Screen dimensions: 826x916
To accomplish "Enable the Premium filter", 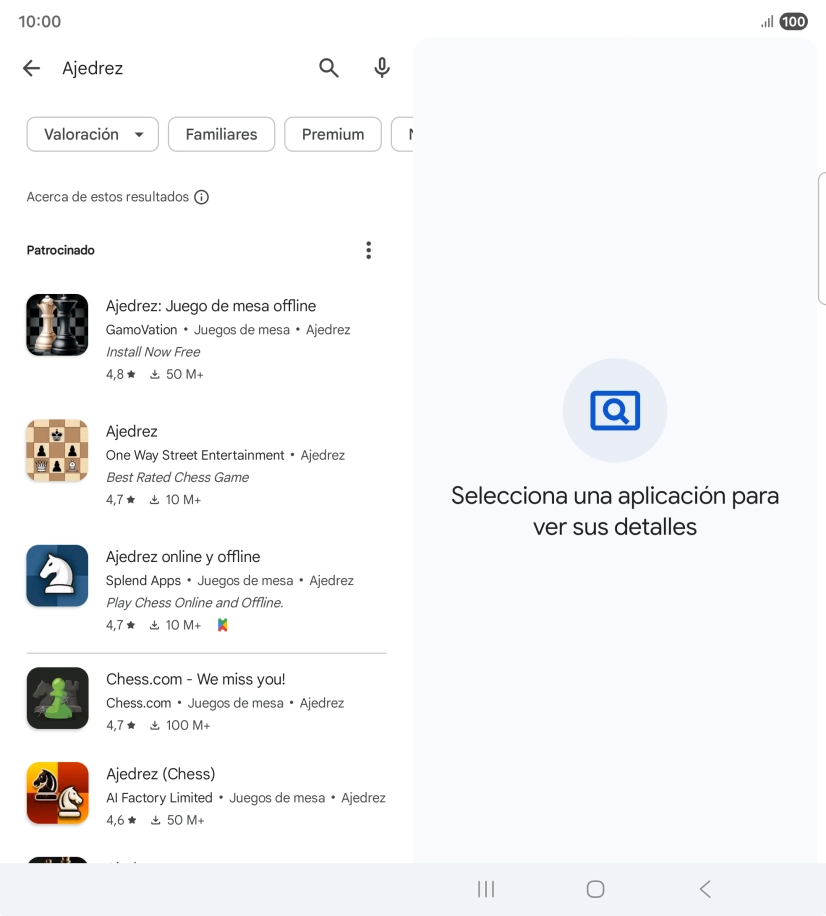I will coord(332,134).
